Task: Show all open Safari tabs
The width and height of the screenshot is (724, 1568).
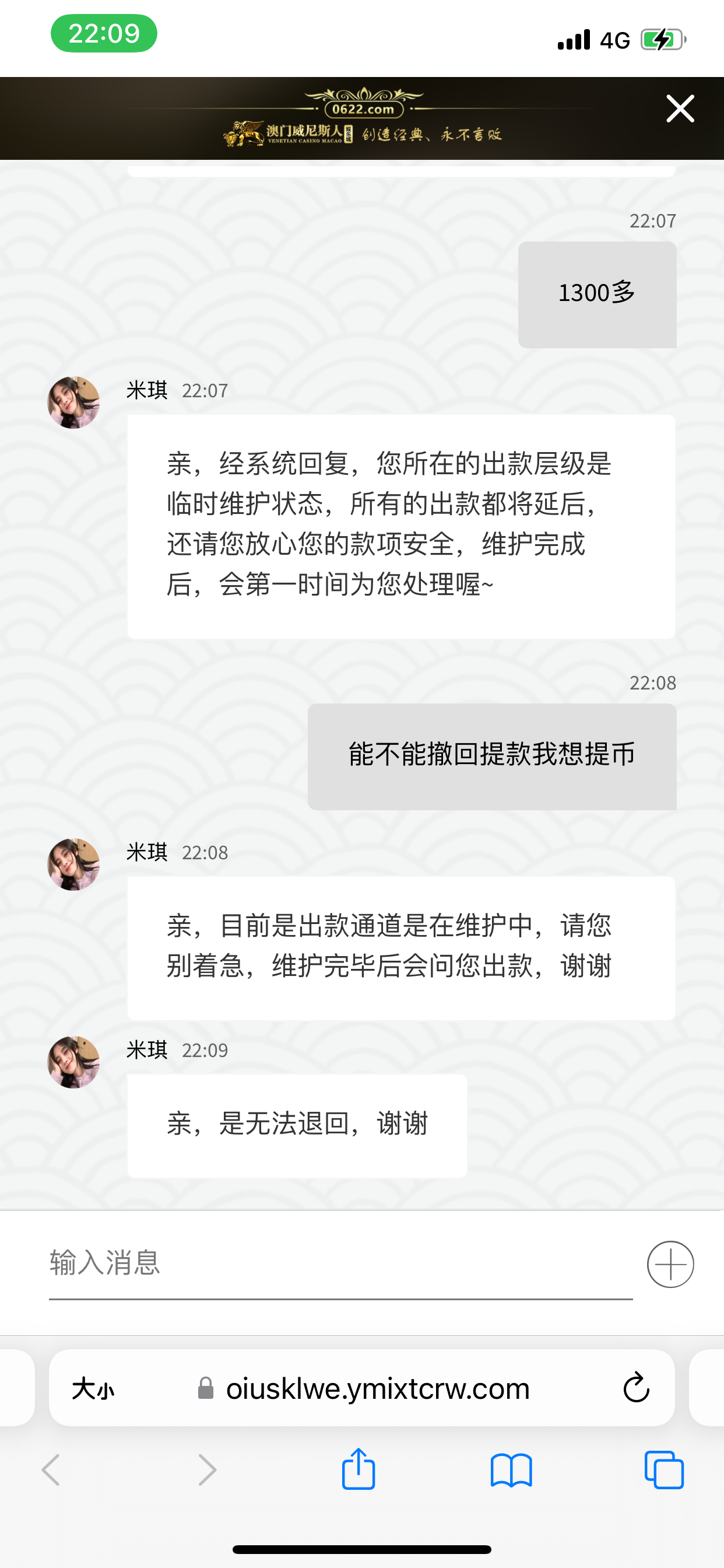Action: point(664,1469)
